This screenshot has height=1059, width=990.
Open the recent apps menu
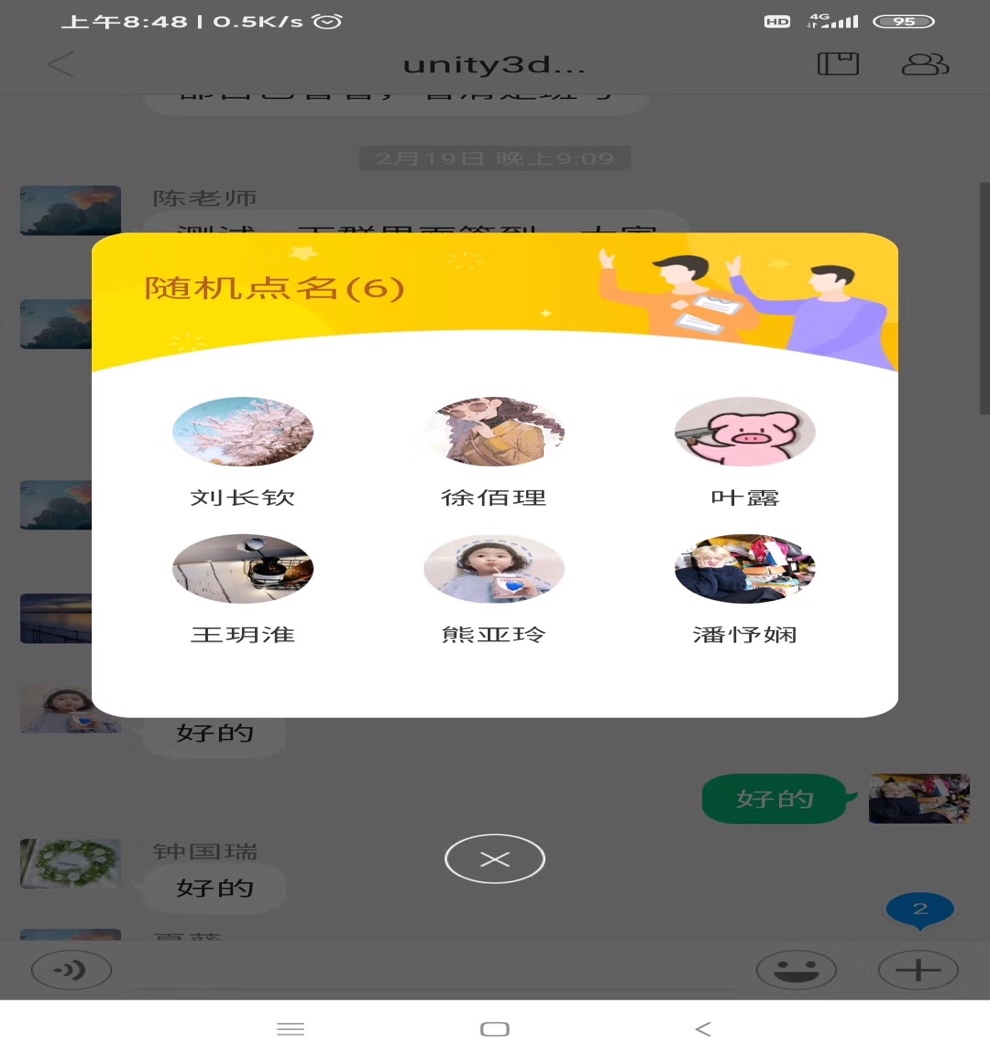tap(290, 1029)
